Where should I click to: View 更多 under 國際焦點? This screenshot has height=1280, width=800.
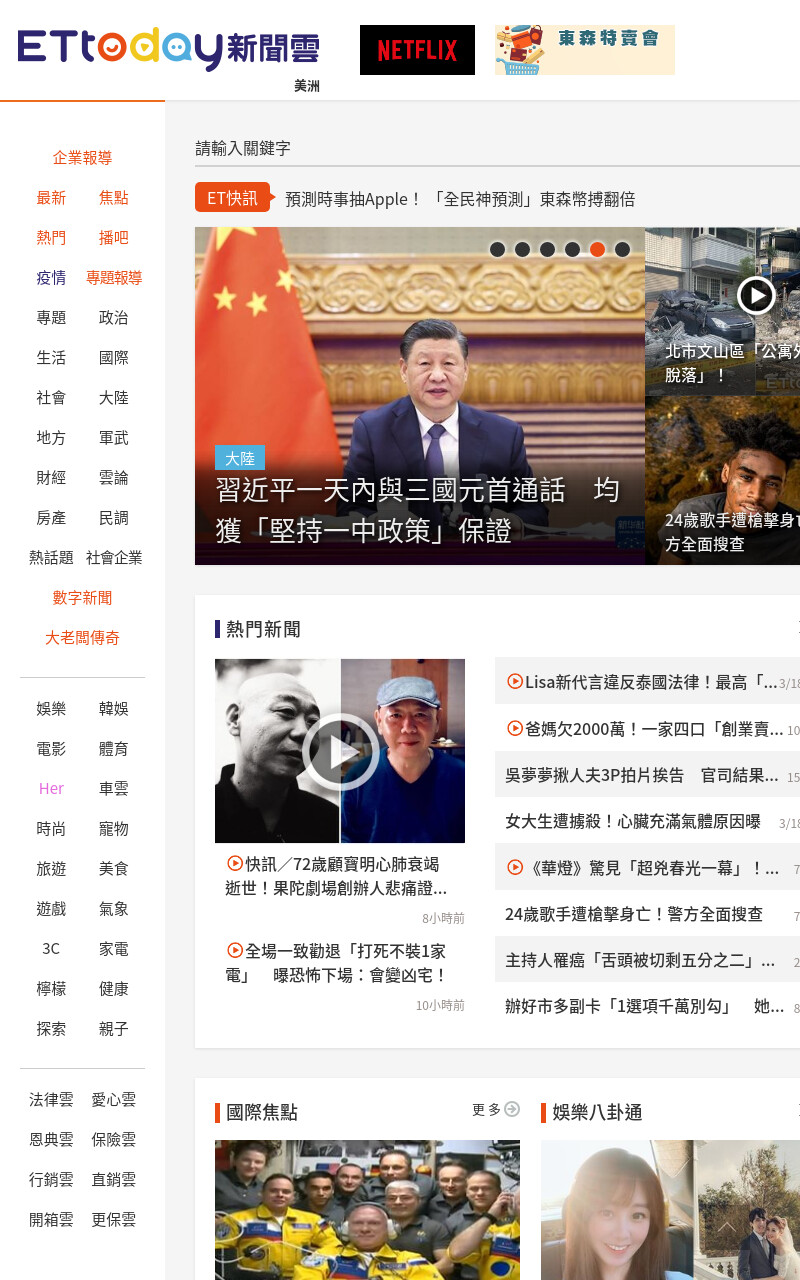coord(496,1109)
